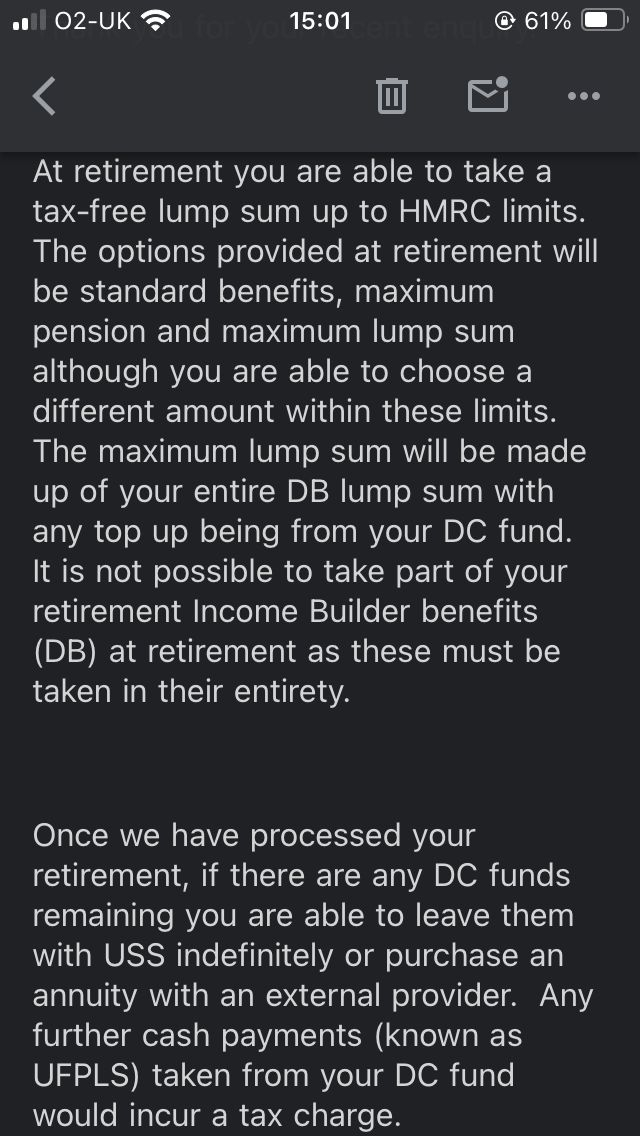Image resolution: width=640 pixels, height=1136 pixels.
Task: Delete this email with the trash icon
Action: pos(391,96)
